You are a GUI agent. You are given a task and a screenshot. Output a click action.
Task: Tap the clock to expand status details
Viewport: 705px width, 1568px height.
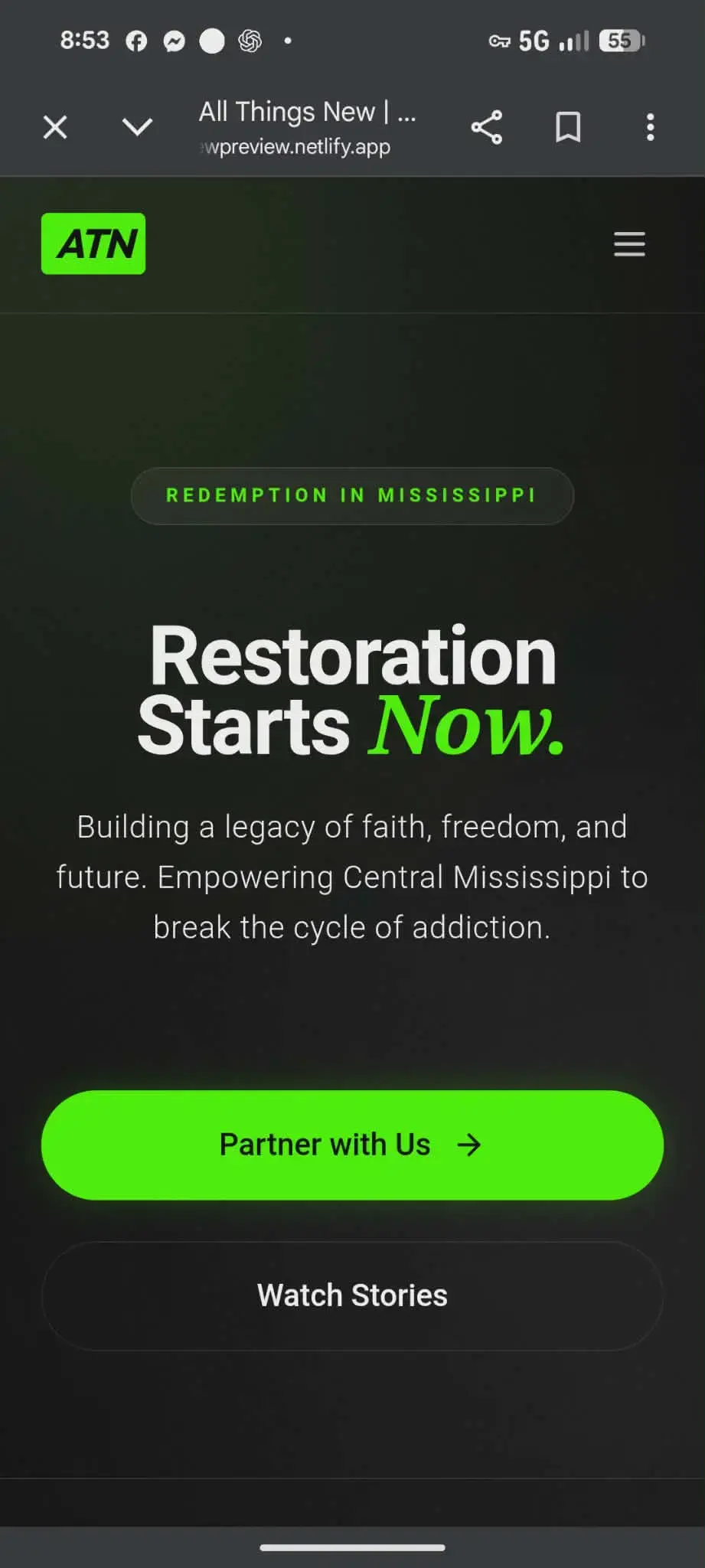pyautogui.click(x=85, y=41)
